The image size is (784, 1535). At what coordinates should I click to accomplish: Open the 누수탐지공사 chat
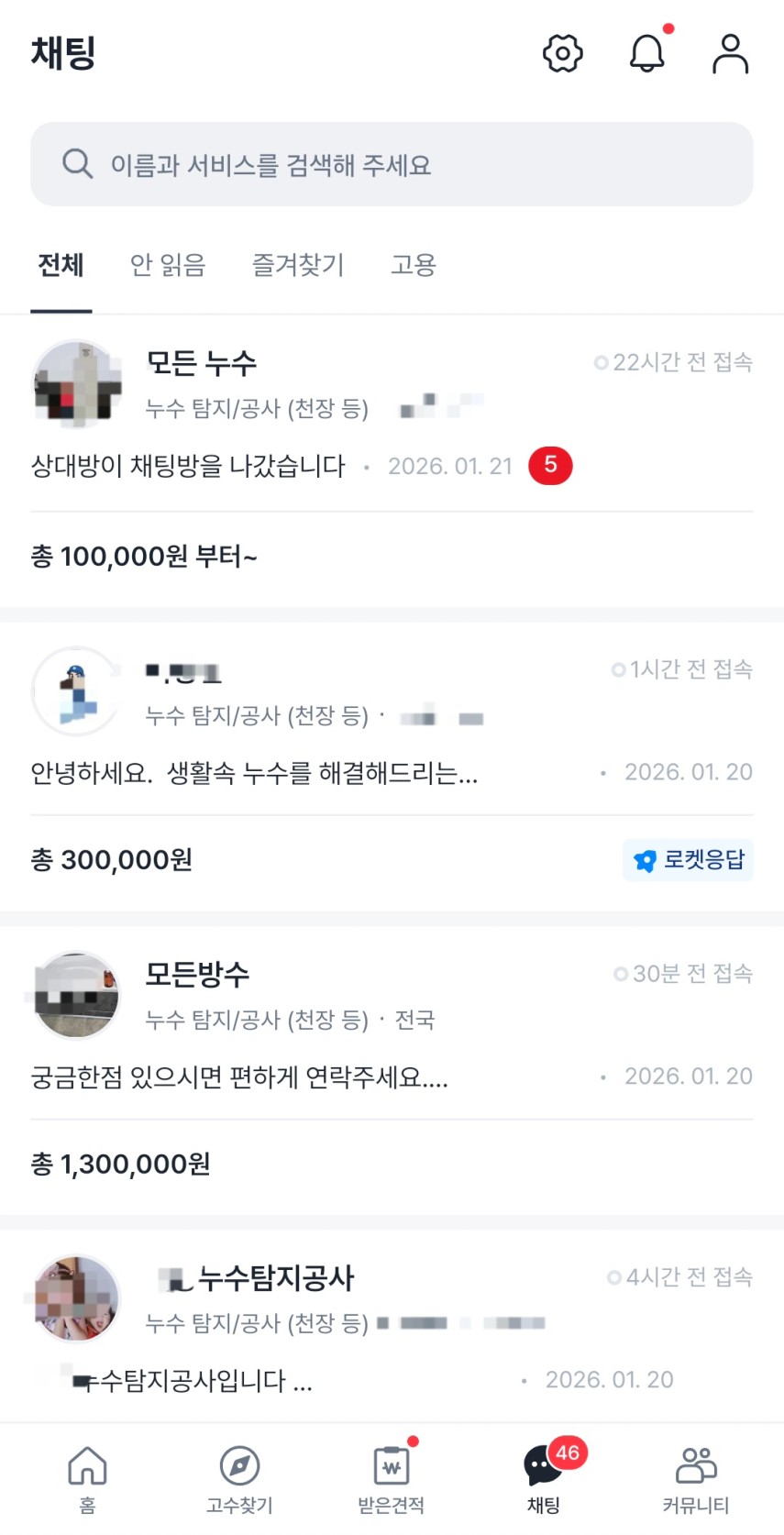pos(392,1325)
